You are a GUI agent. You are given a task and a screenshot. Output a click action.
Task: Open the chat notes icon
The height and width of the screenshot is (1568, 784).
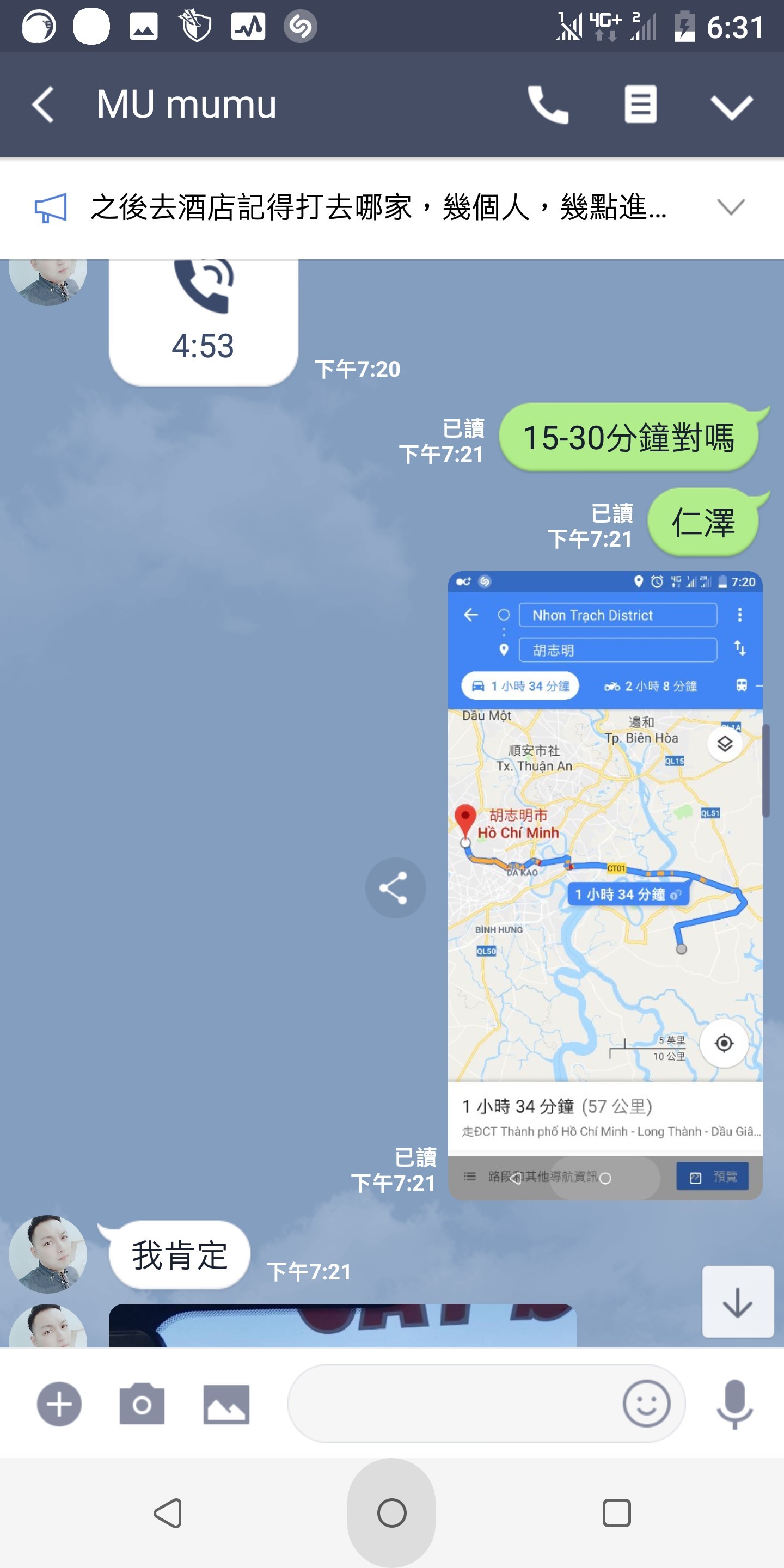tap(640, 104)
